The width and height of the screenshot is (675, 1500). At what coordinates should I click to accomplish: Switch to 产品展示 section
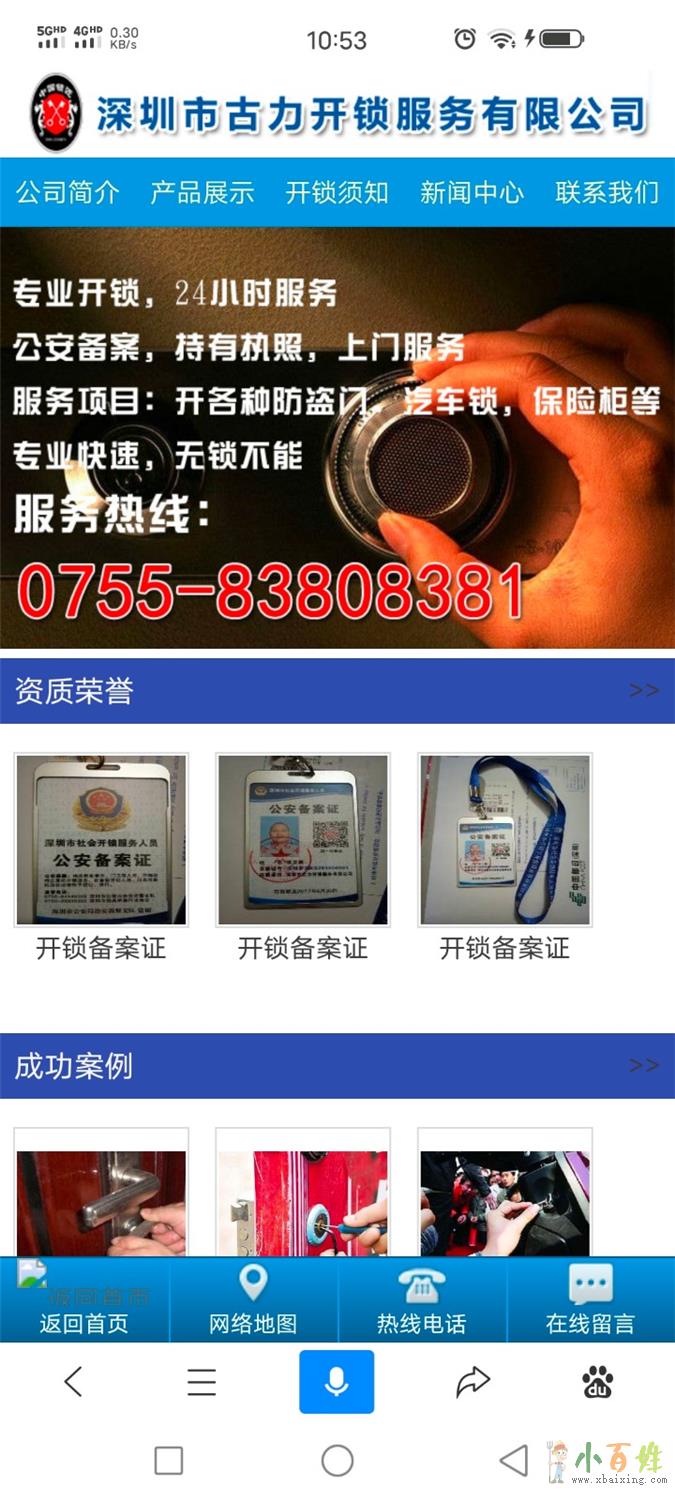202,192
